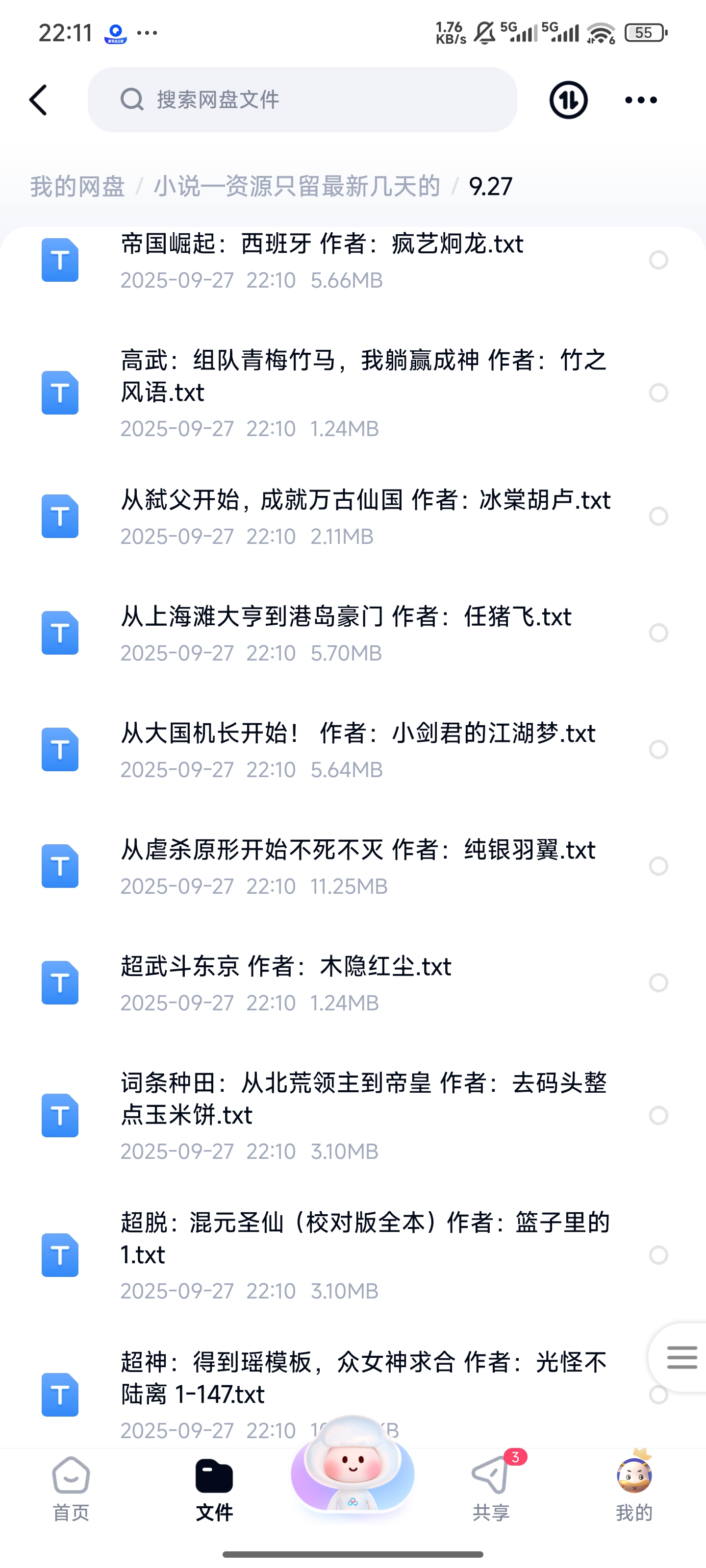Navigate to 我的网盘 in breadcrumb
Screen dimensions: 706x1568
click(77, 186)
